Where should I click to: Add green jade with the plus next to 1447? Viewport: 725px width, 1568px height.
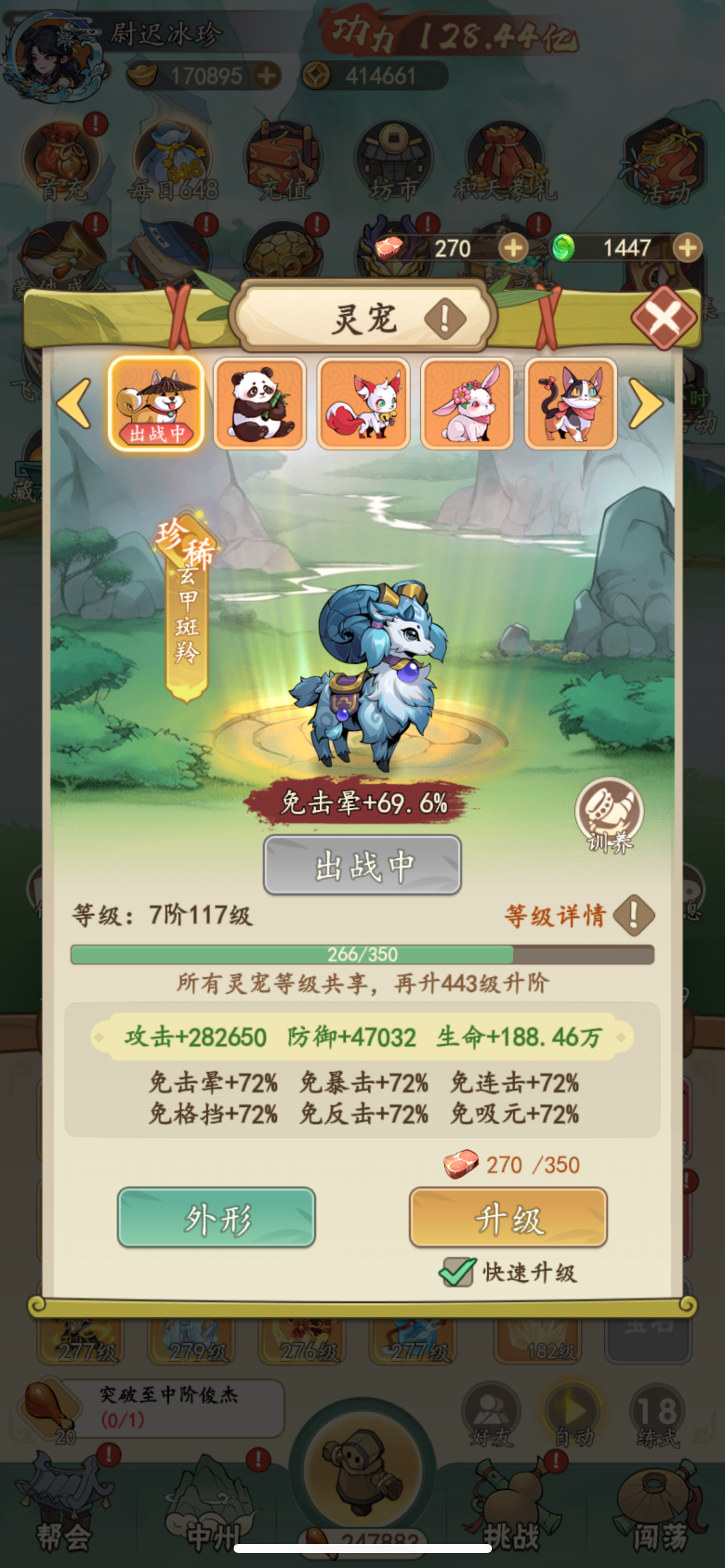tap(688, 248)
